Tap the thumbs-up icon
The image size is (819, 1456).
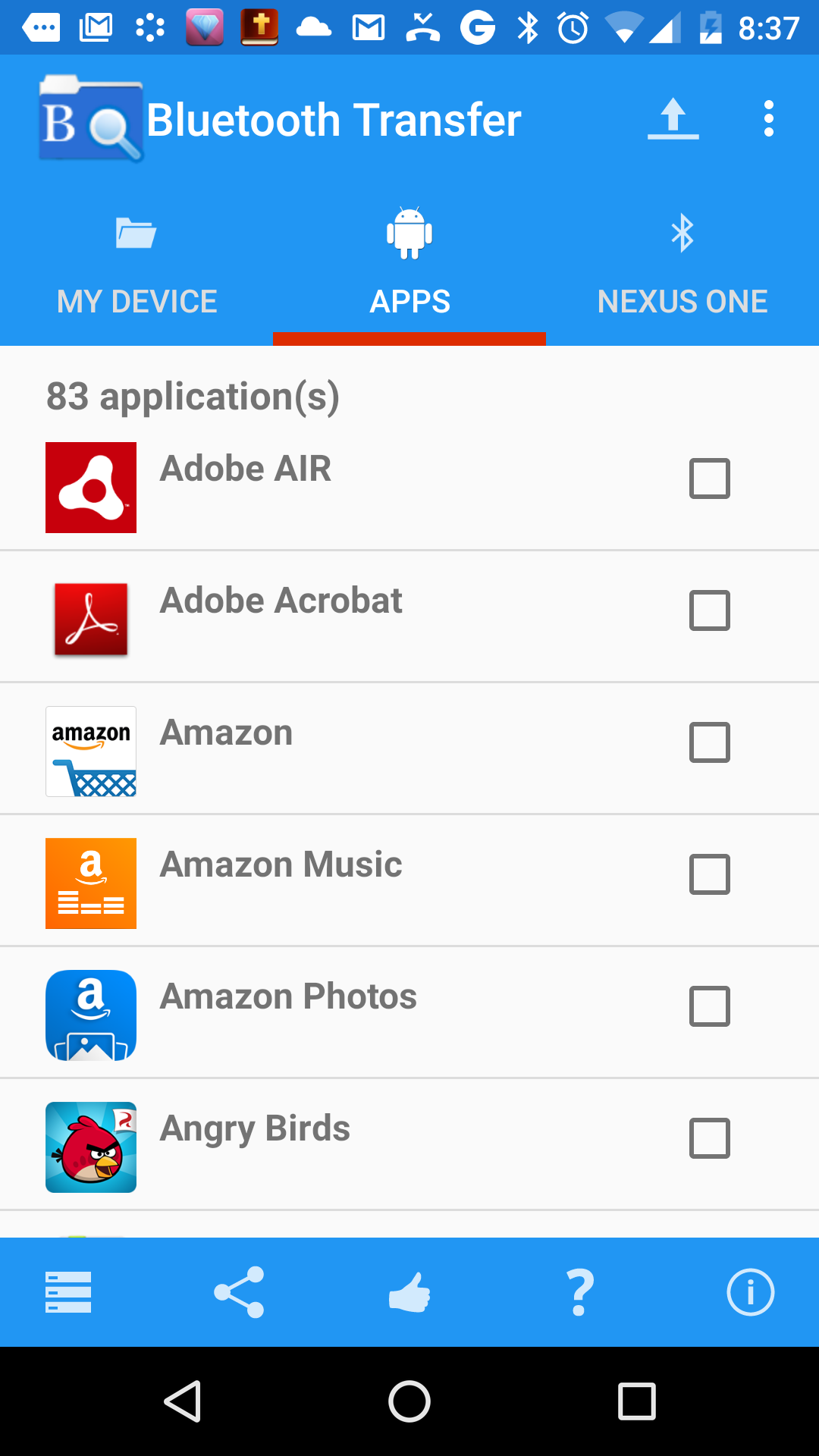409,1292
